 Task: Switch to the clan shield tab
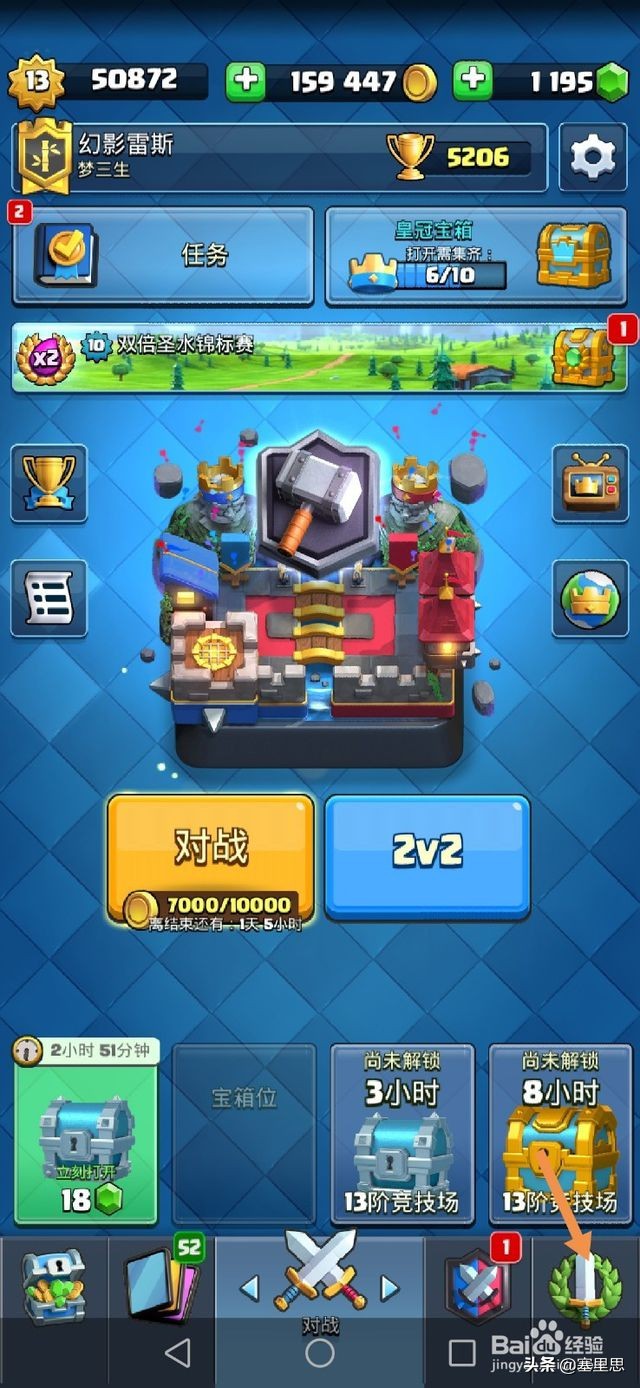tap(478, 1284)
